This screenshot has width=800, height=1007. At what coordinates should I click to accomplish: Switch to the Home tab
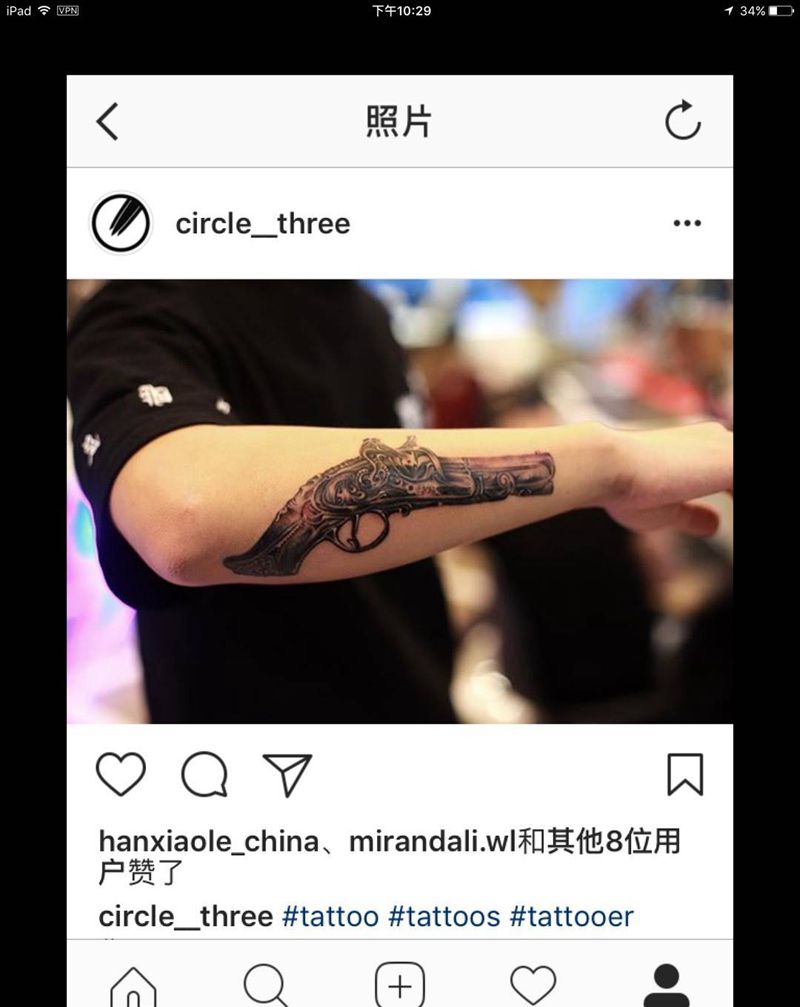pyautogui.click(x=133, y=984)
